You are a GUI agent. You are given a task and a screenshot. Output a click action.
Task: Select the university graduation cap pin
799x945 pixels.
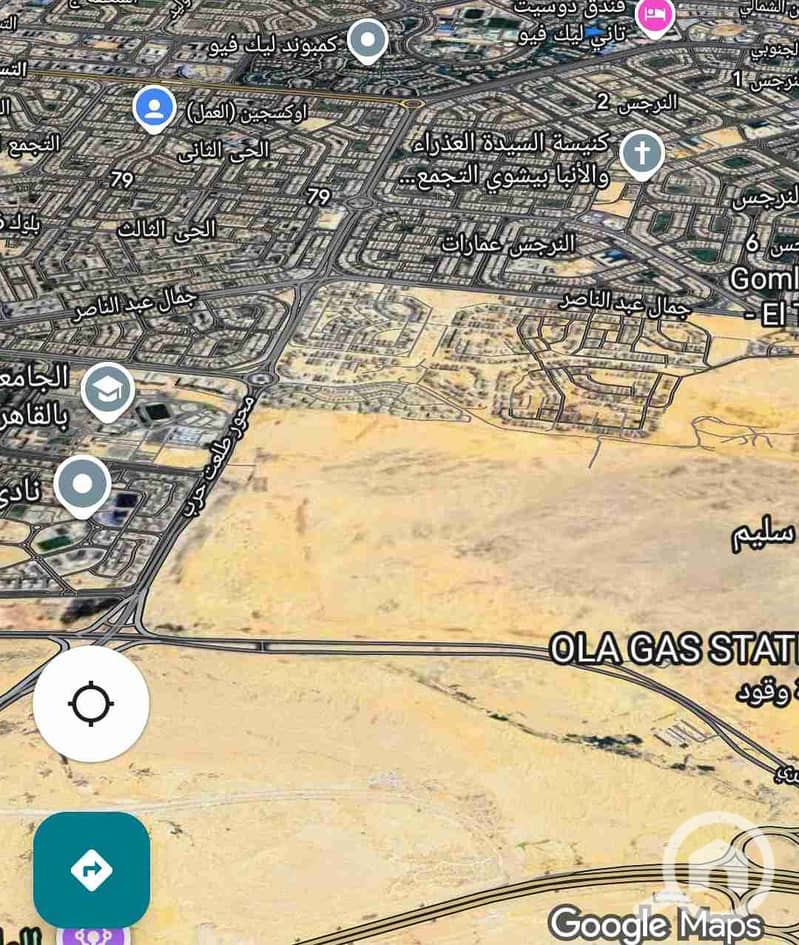[108, 391]
